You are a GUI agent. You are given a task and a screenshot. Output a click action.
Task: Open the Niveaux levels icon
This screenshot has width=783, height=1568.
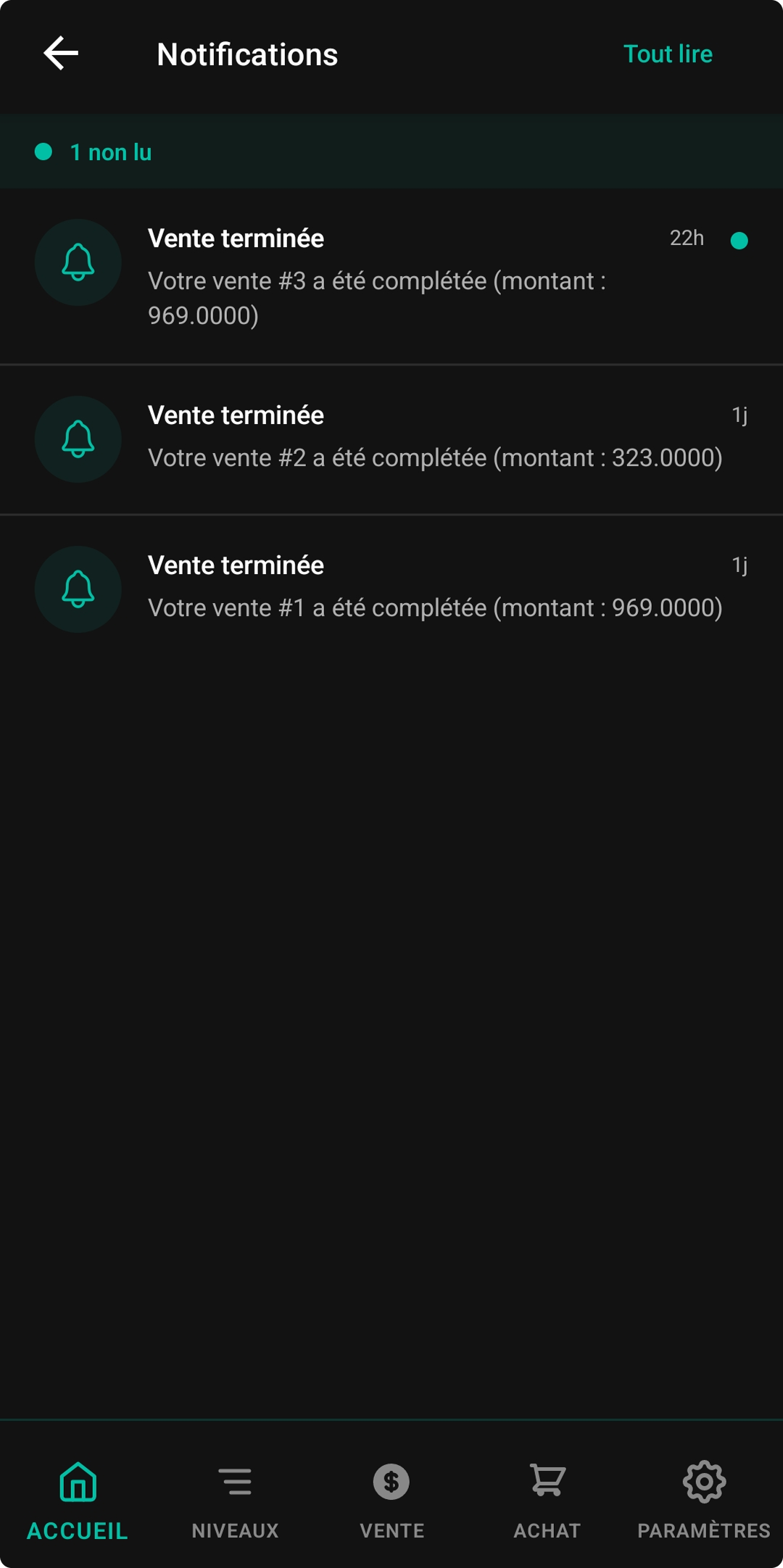click(x=234, y=1479)
